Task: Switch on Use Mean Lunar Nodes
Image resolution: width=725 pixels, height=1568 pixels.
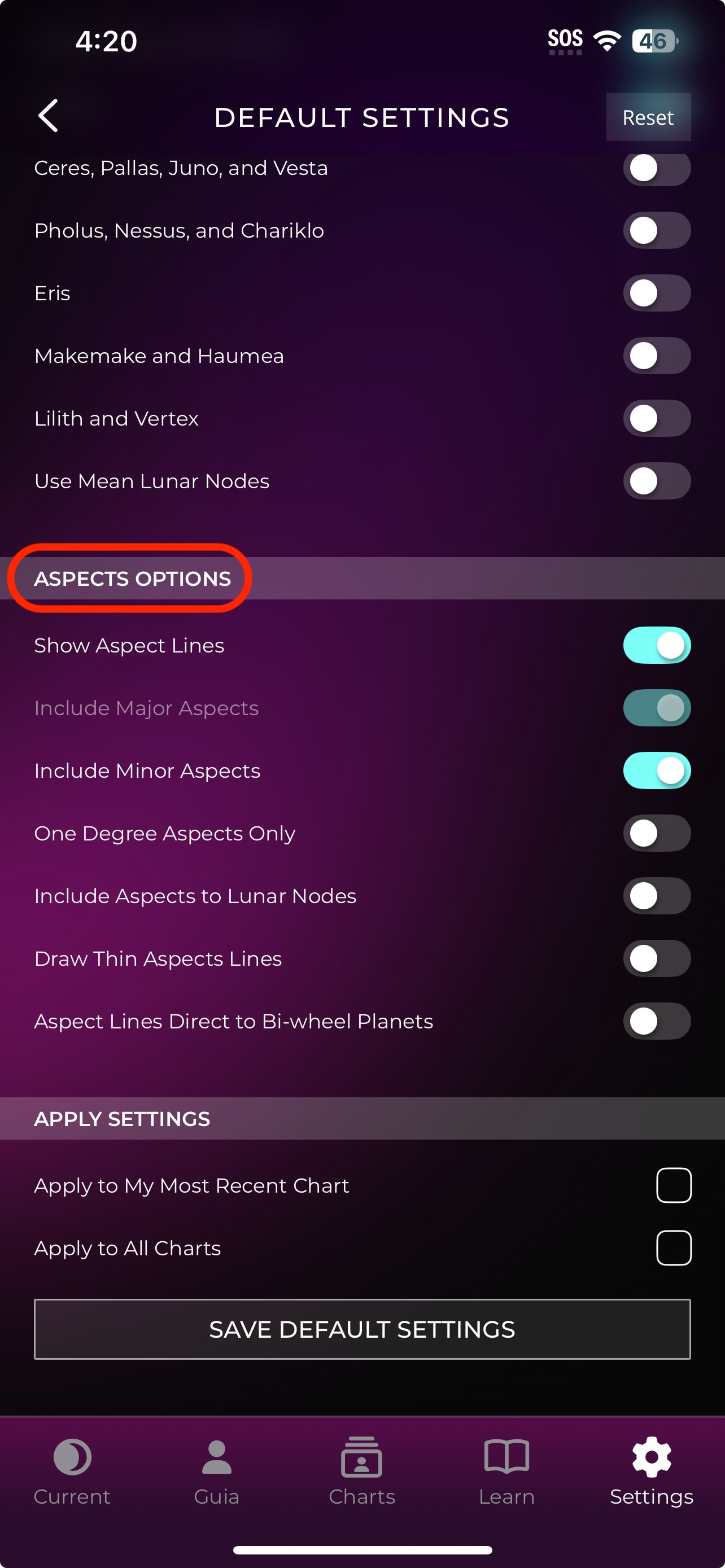Action: (656, 481)
